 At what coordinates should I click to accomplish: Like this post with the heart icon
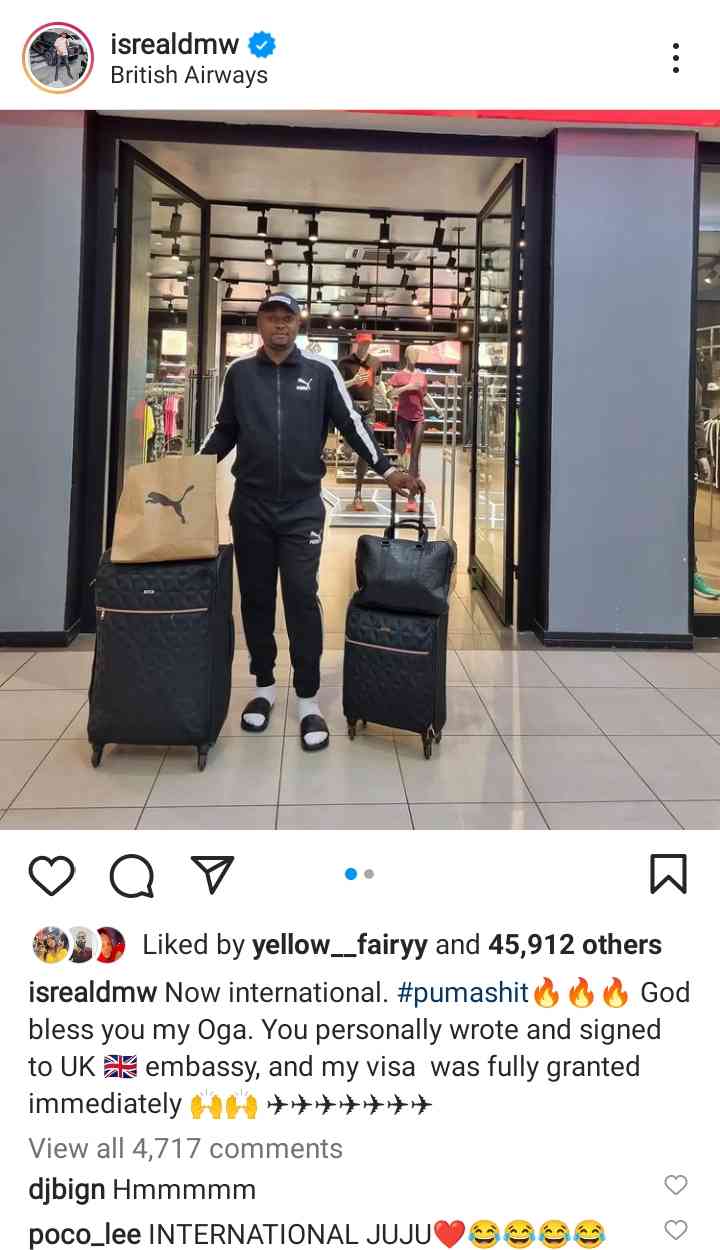point(51,875)
